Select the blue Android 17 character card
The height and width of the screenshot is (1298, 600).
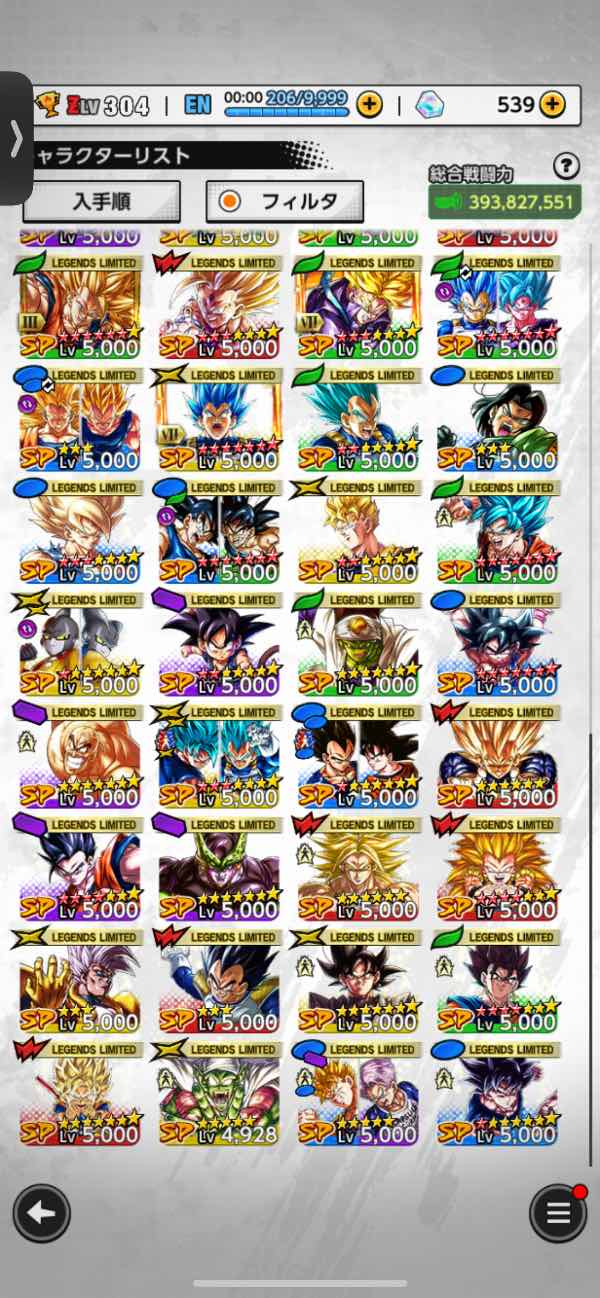pos(498,420)
